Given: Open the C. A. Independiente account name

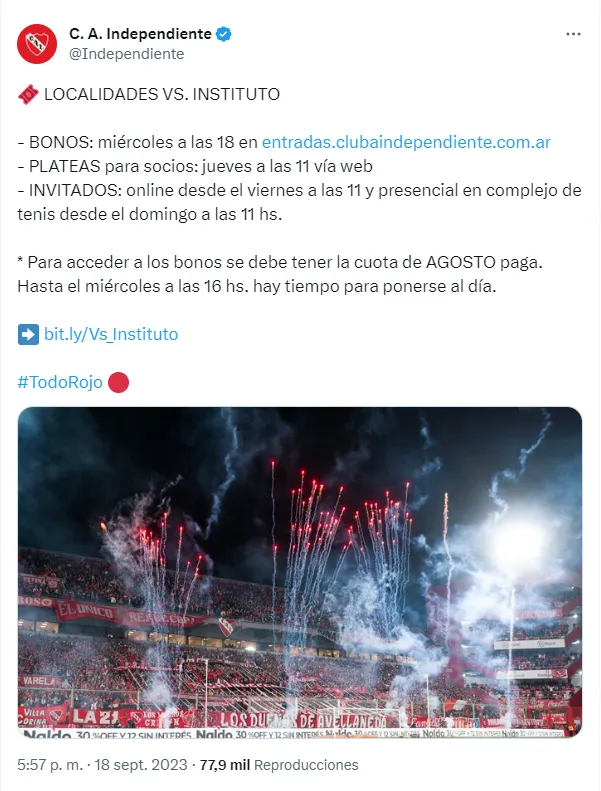Looking at the screenshot, I should coord(140,33).
